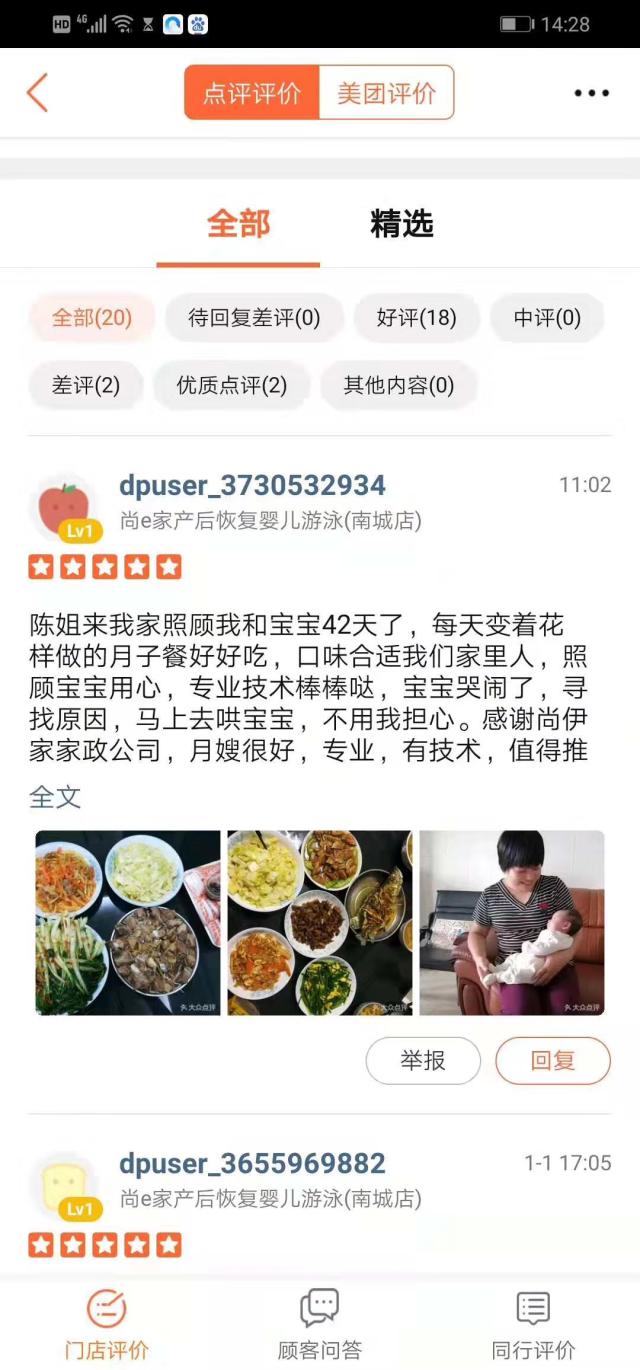The width and height of the screenshot is (640, 1370).
Task: Select the 其他内容(0) chip
Action: tap(399, 385)
